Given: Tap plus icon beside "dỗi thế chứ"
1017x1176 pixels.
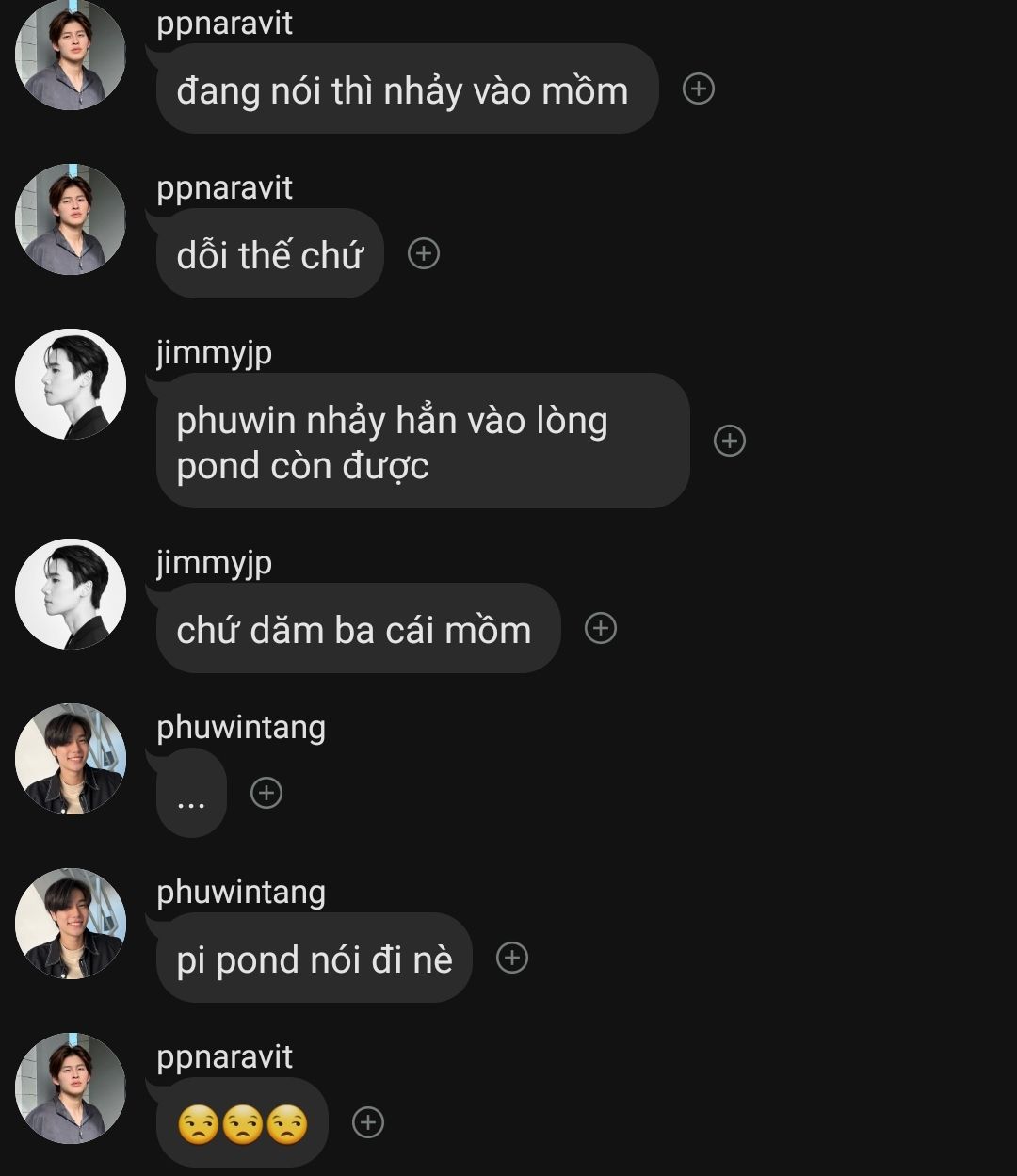Looking at the screenshot, I should click(x=424, y=254).
